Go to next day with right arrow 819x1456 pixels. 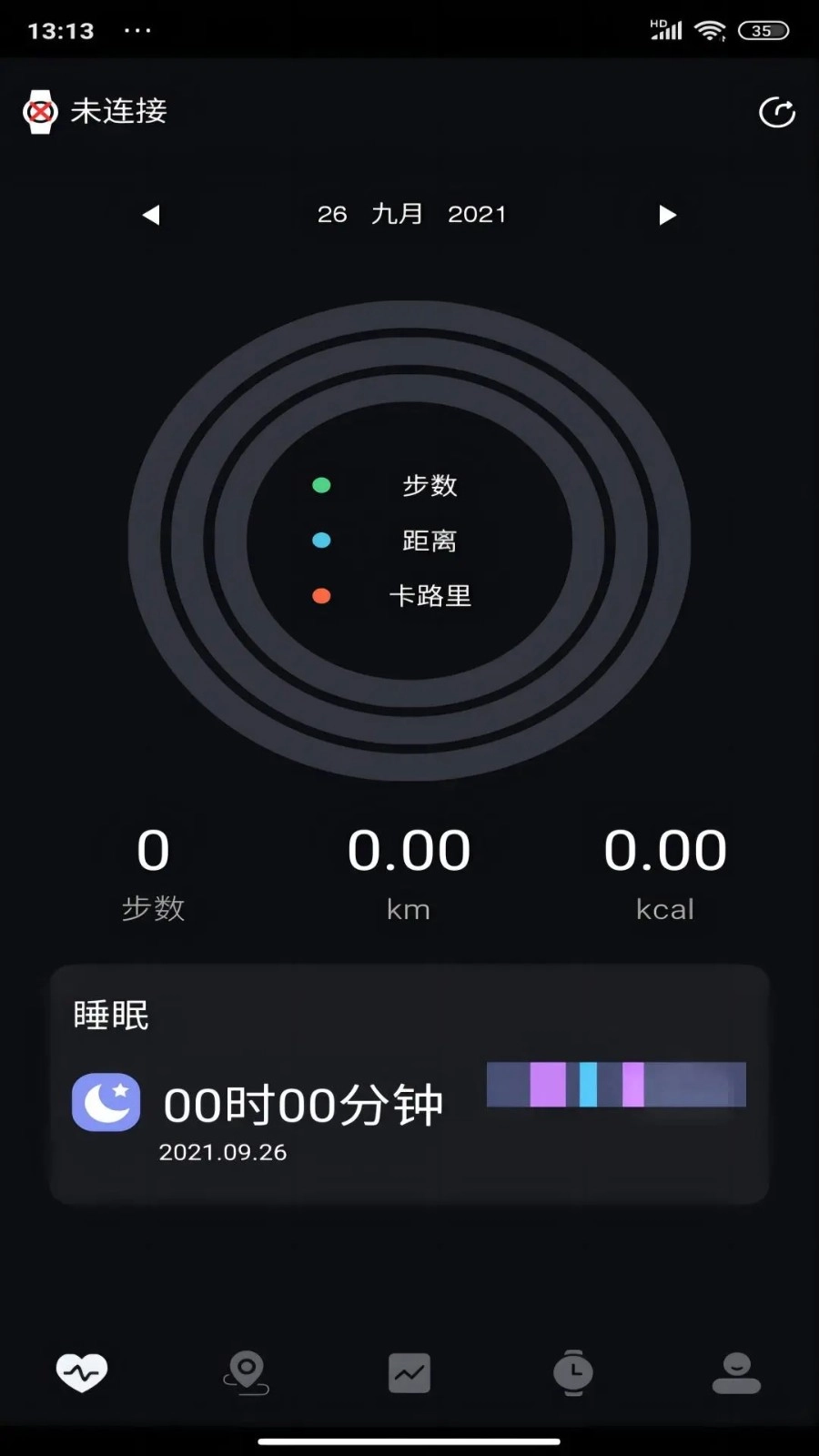point(667,215)
